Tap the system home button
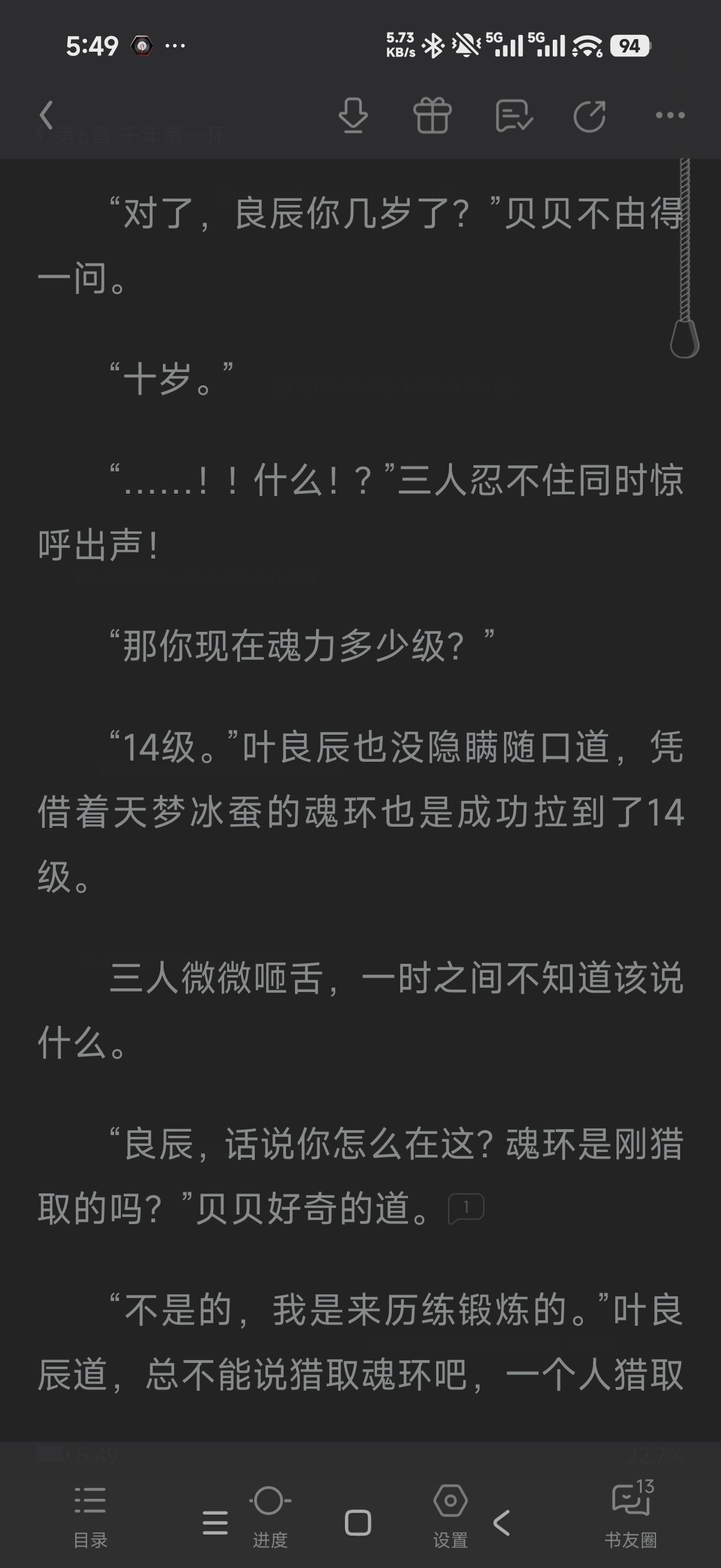The height and width of the screenshot is (1568, 721). point(357,1523)
